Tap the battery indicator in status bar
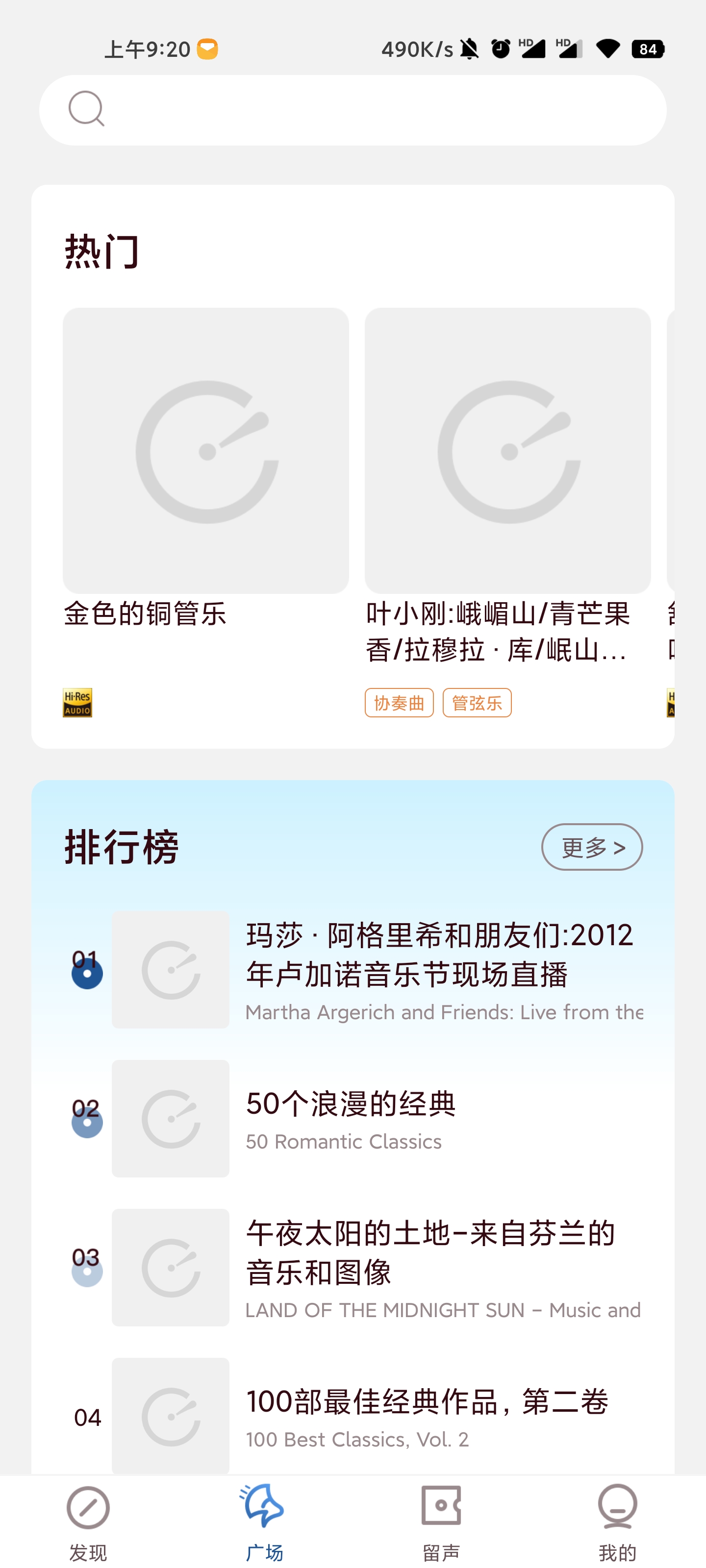Image resolution: width=706 pixels, height=1568 pixels. [649, 49]
